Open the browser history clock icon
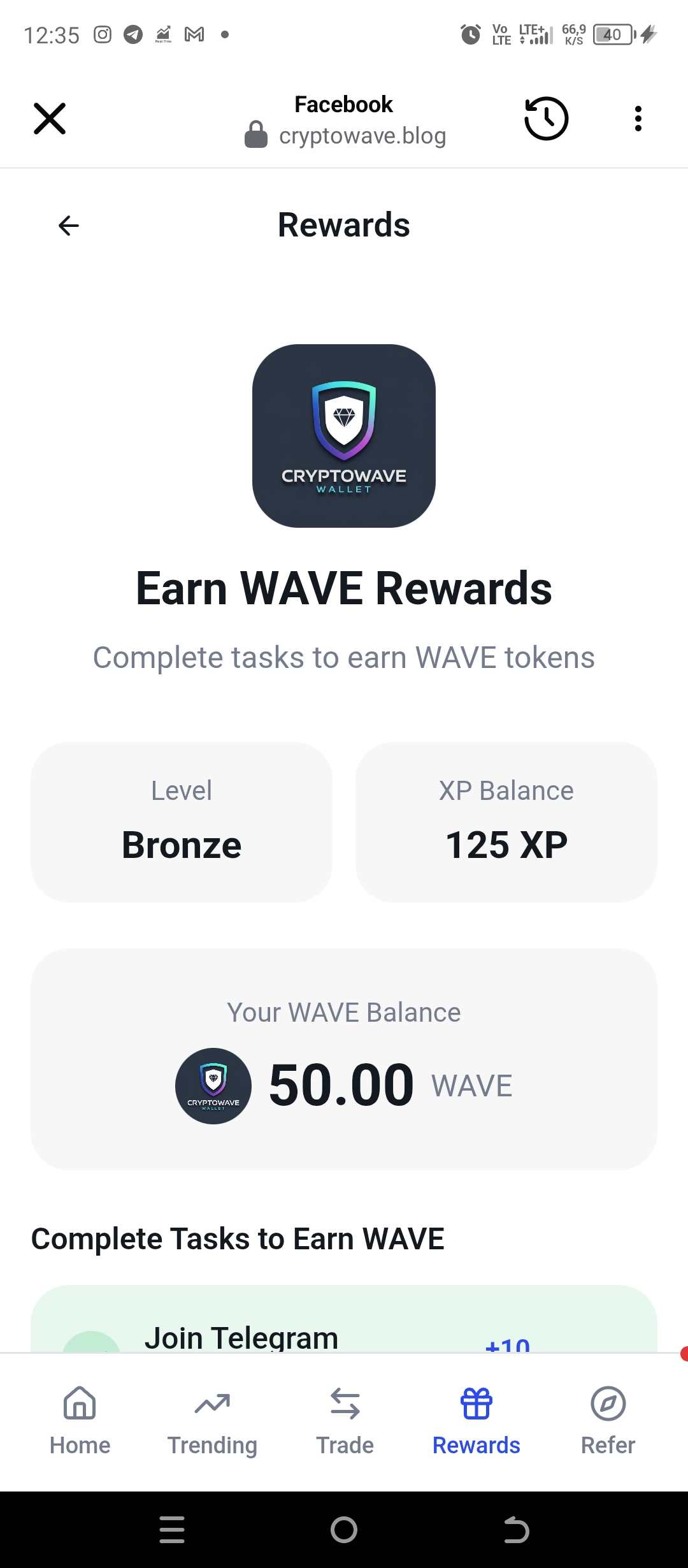Screen dimensions: 688x1568 tap(546, 119)
